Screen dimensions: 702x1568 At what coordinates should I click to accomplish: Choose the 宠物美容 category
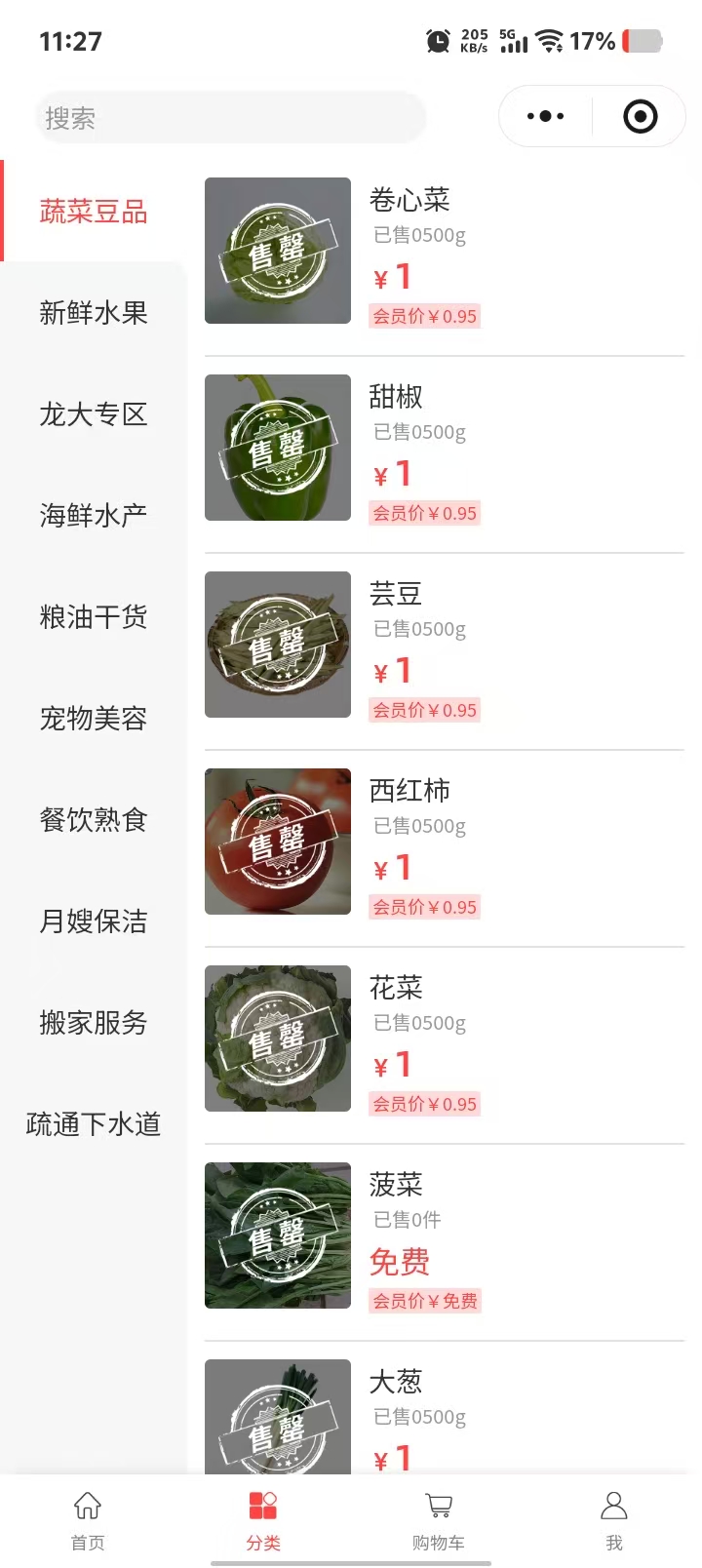tap(94, 719)
